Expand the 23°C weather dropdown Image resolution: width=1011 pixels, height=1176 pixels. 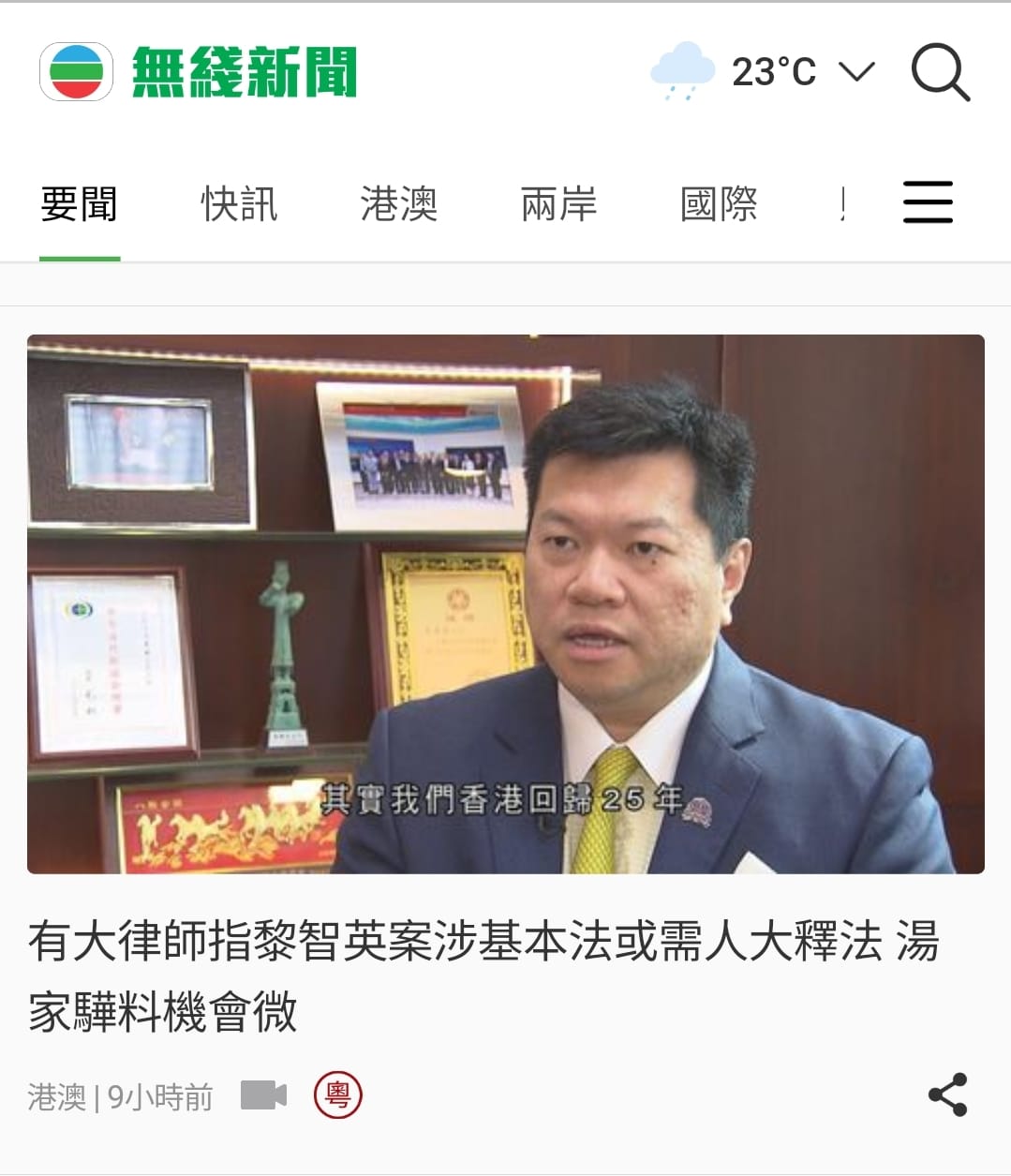coord(855,71)
